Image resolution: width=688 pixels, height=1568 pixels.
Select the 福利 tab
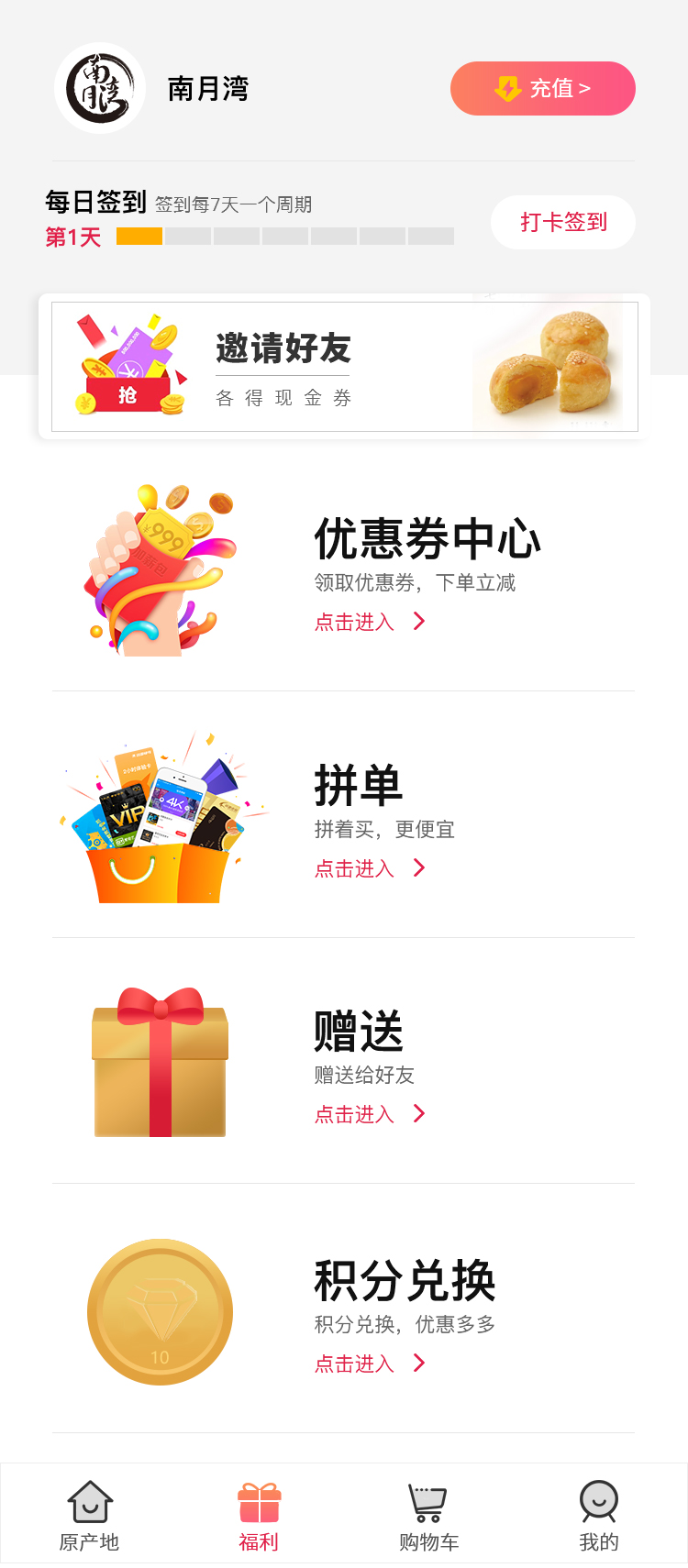click(259, 1517)
